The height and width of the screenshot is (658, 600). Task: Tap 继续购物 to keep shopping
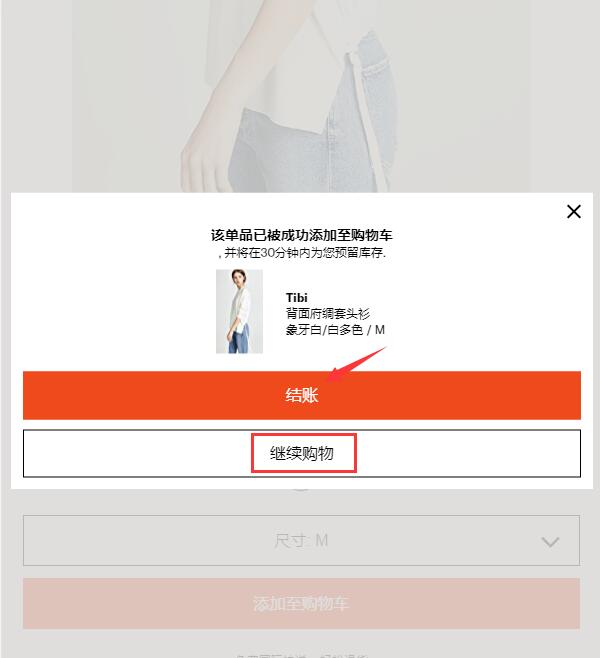[x=302, y=453]
